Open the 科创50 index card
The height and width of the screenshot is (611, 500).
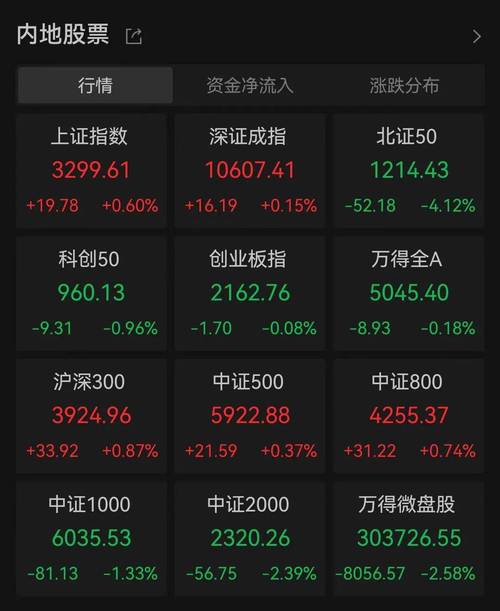(92, 293)
